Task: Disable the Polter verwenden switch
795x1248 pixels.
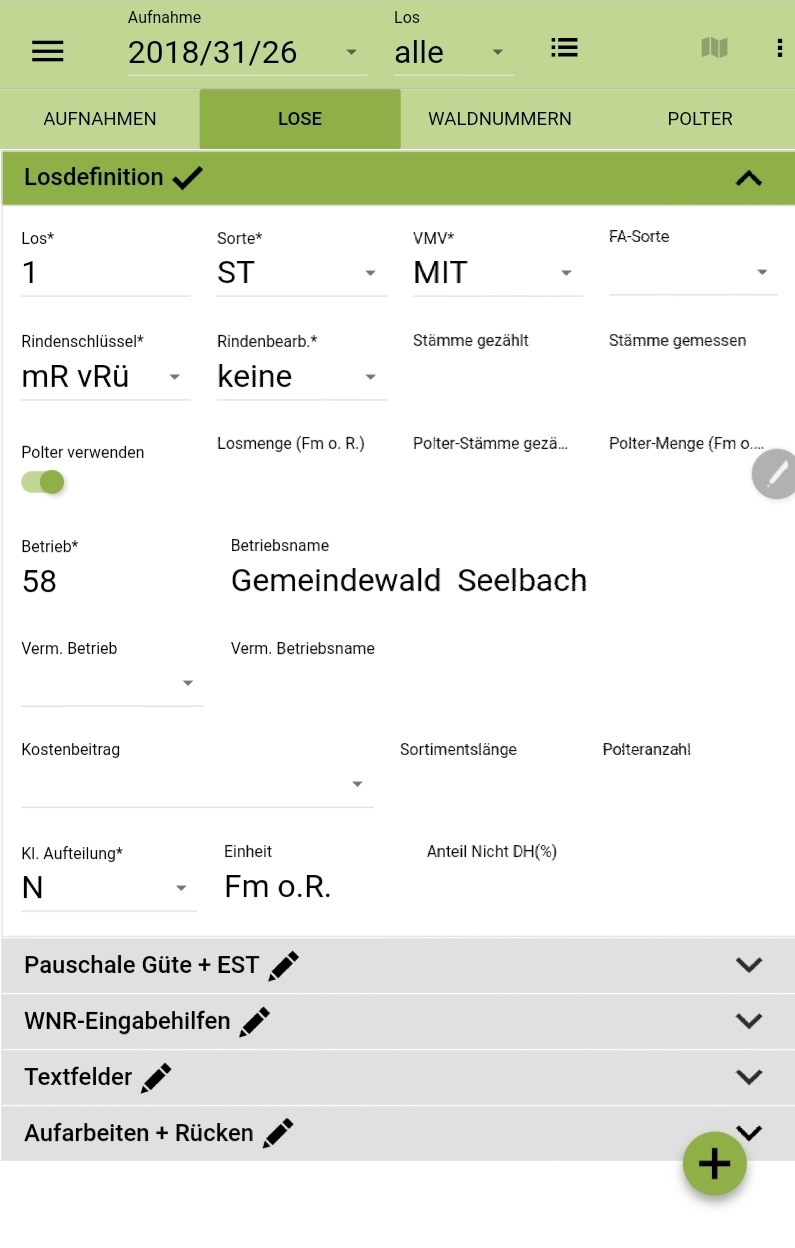Action: (43, 483)
